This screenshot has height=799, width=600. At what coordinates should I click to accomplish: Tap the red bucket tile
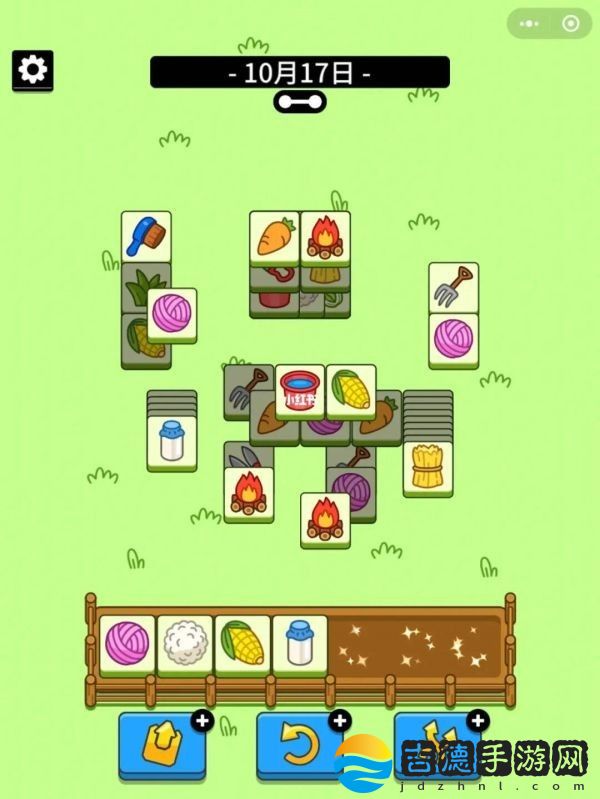300,390
